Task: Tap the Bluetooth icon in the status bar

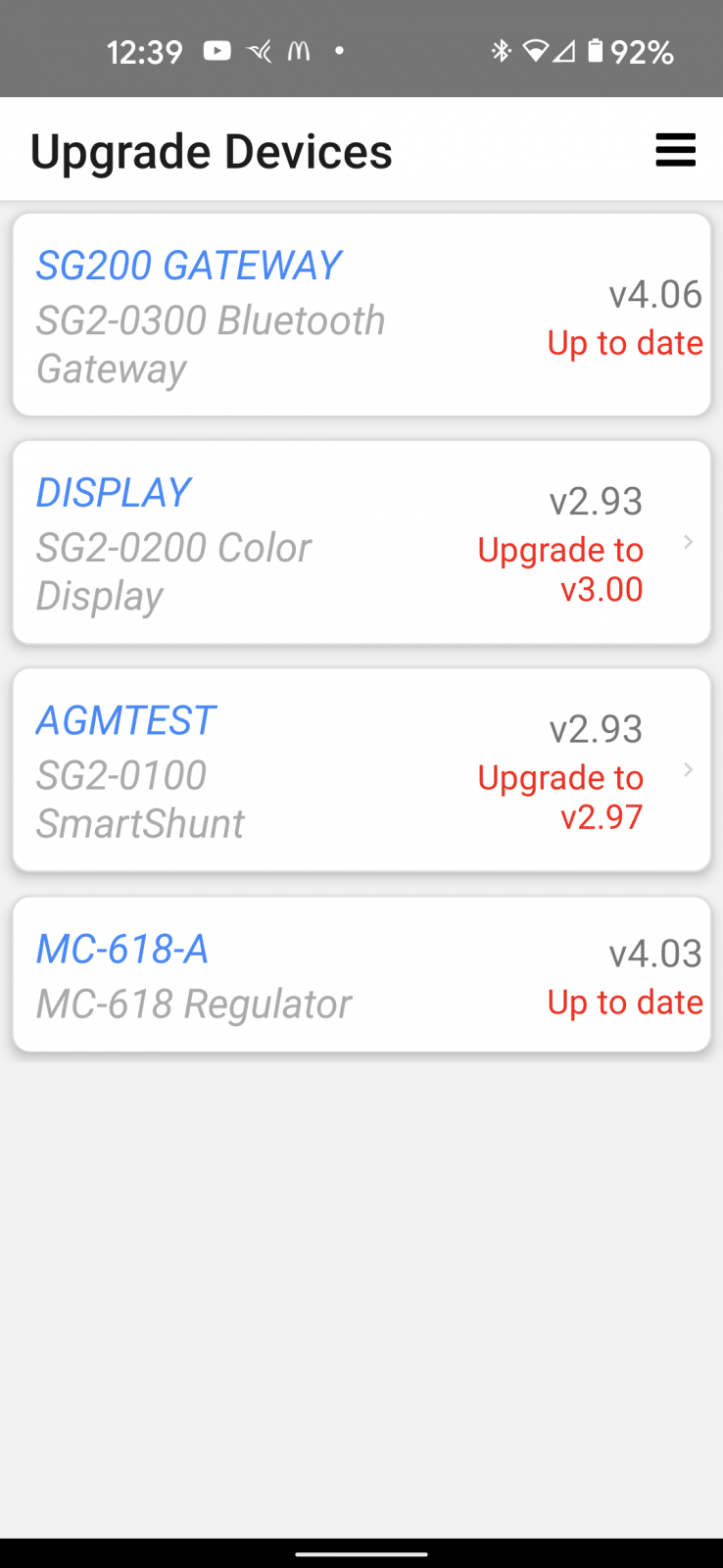Action: click(x=501, y=51)
